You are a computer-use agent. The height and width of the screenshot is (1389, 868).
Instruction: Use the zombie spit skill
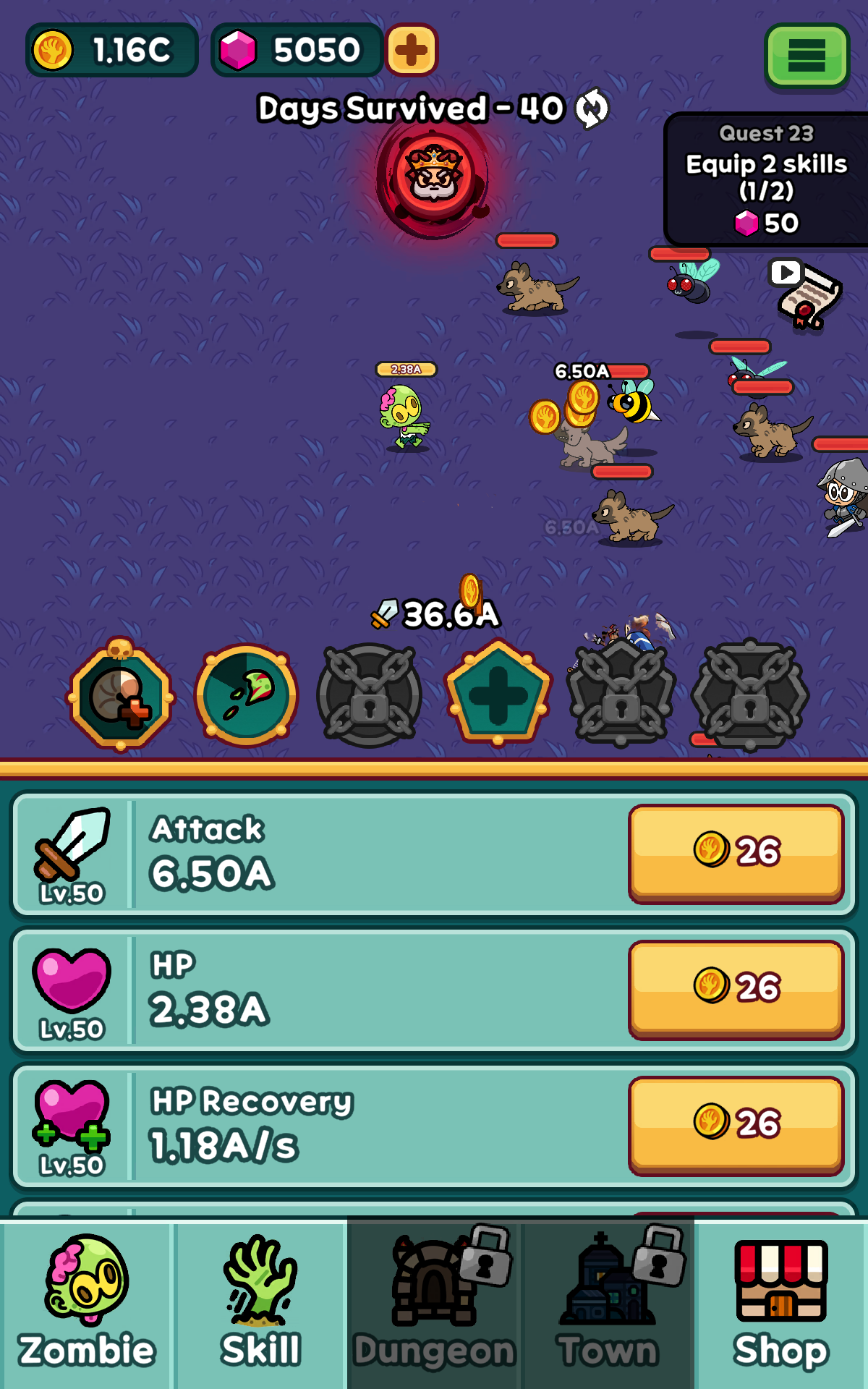(246, 696)
